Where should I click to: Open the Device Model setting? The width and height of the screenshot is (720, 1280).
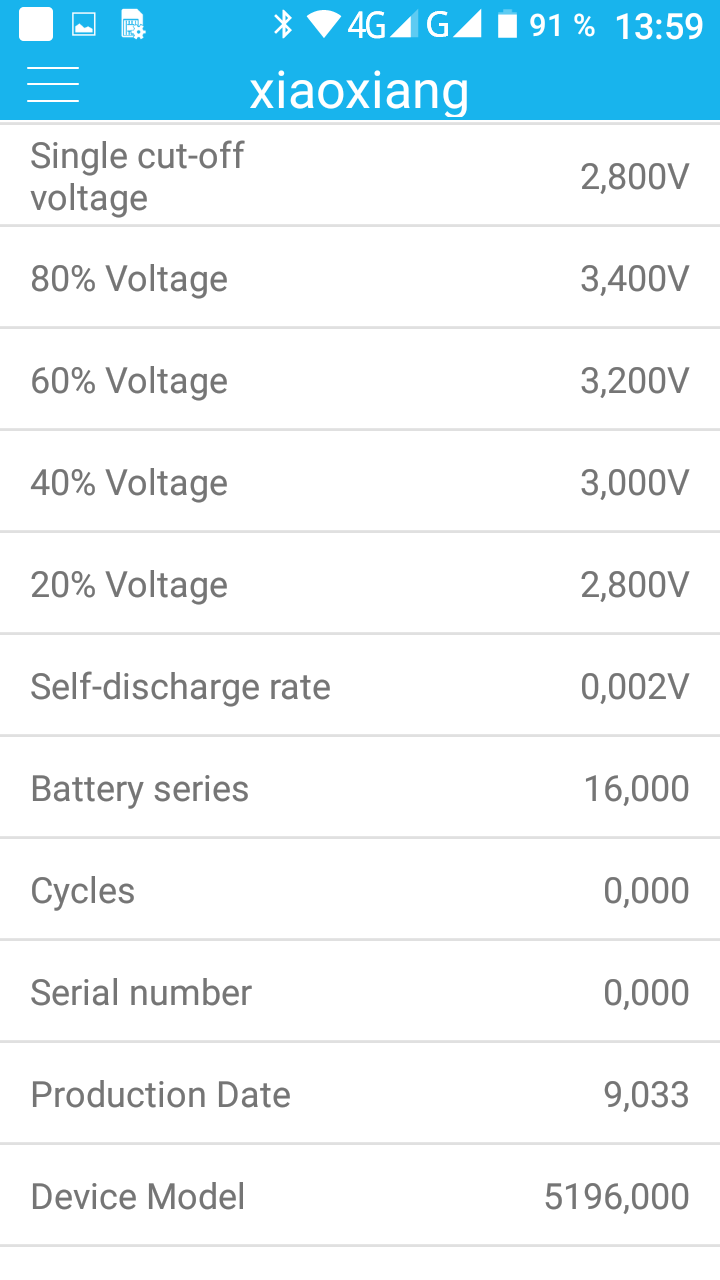point(360,1195)
